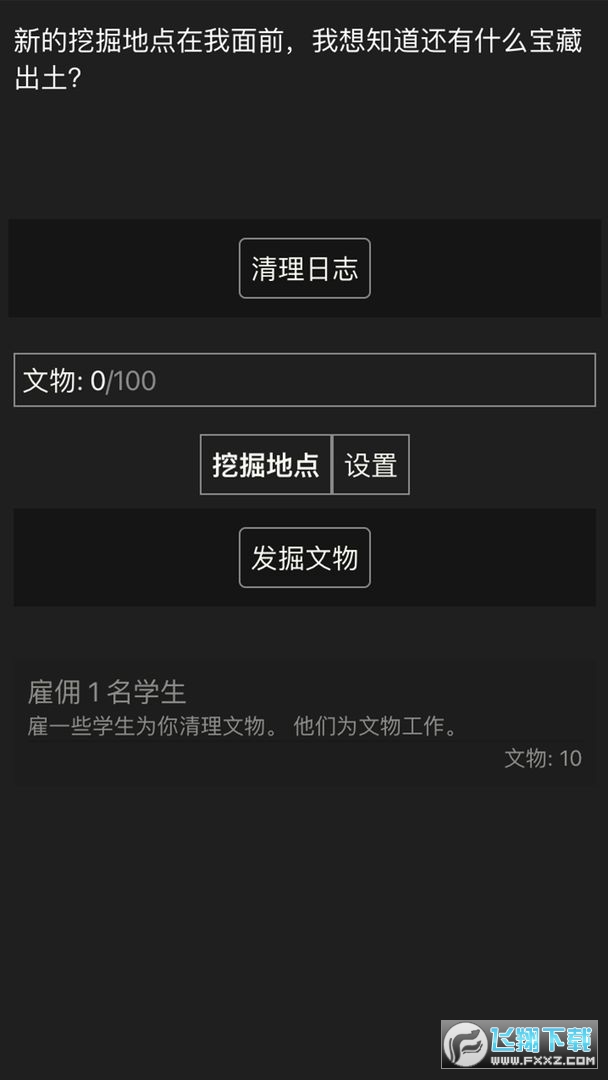The width and height of the screenshot is (608, 1080).
Task: Tap 发掘文物 to dig artifacts
Action: tap(304, 557)
